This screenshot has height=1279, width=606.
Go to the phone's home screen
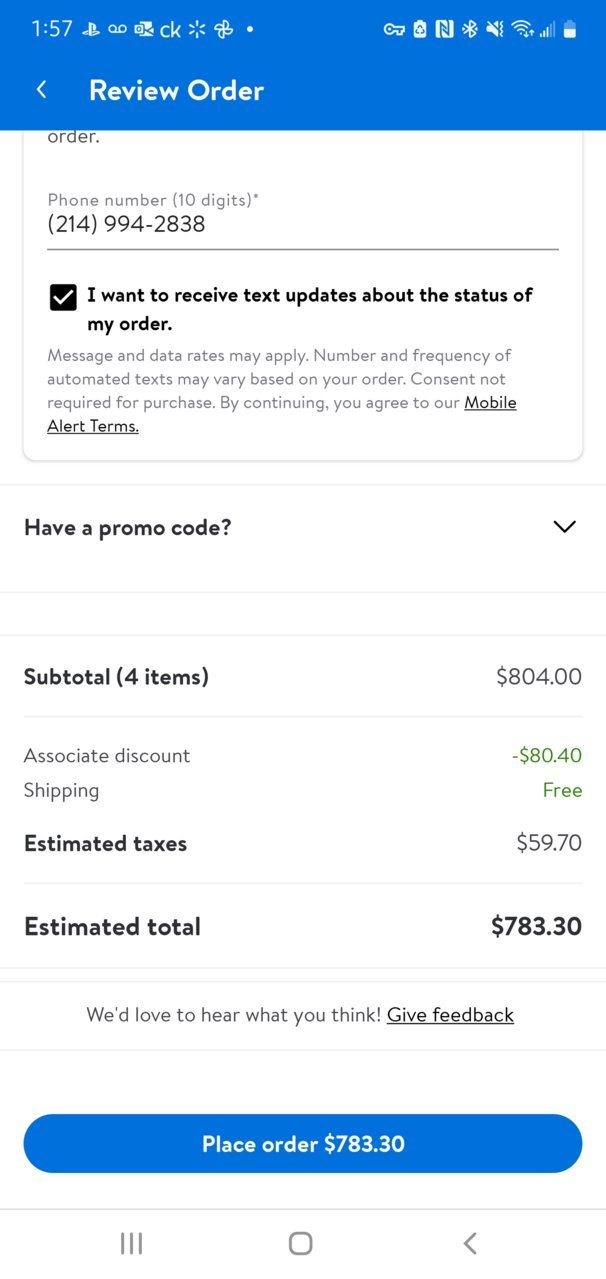tap(300, 1243)
